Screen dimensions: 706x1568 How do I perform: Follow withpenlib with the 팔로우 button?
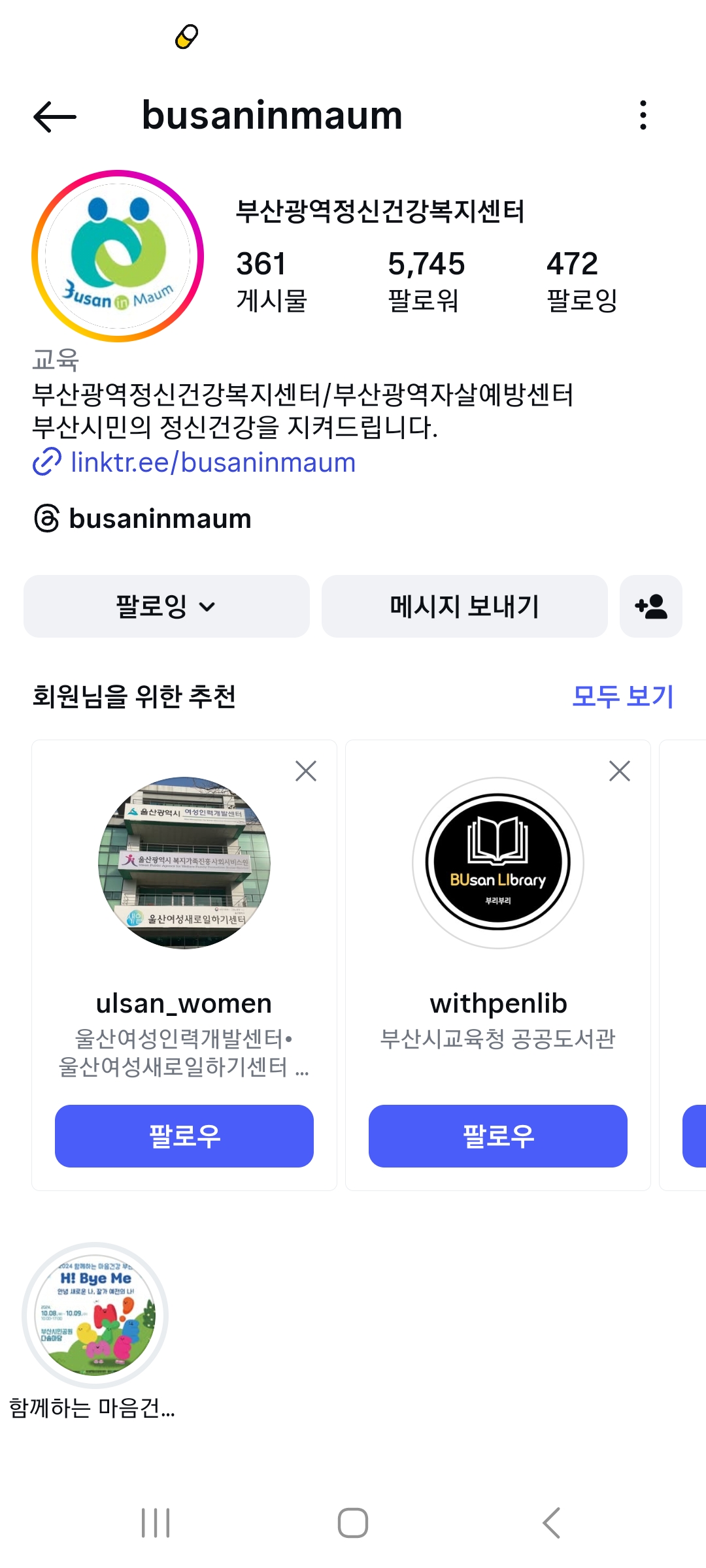[497, 1136]
